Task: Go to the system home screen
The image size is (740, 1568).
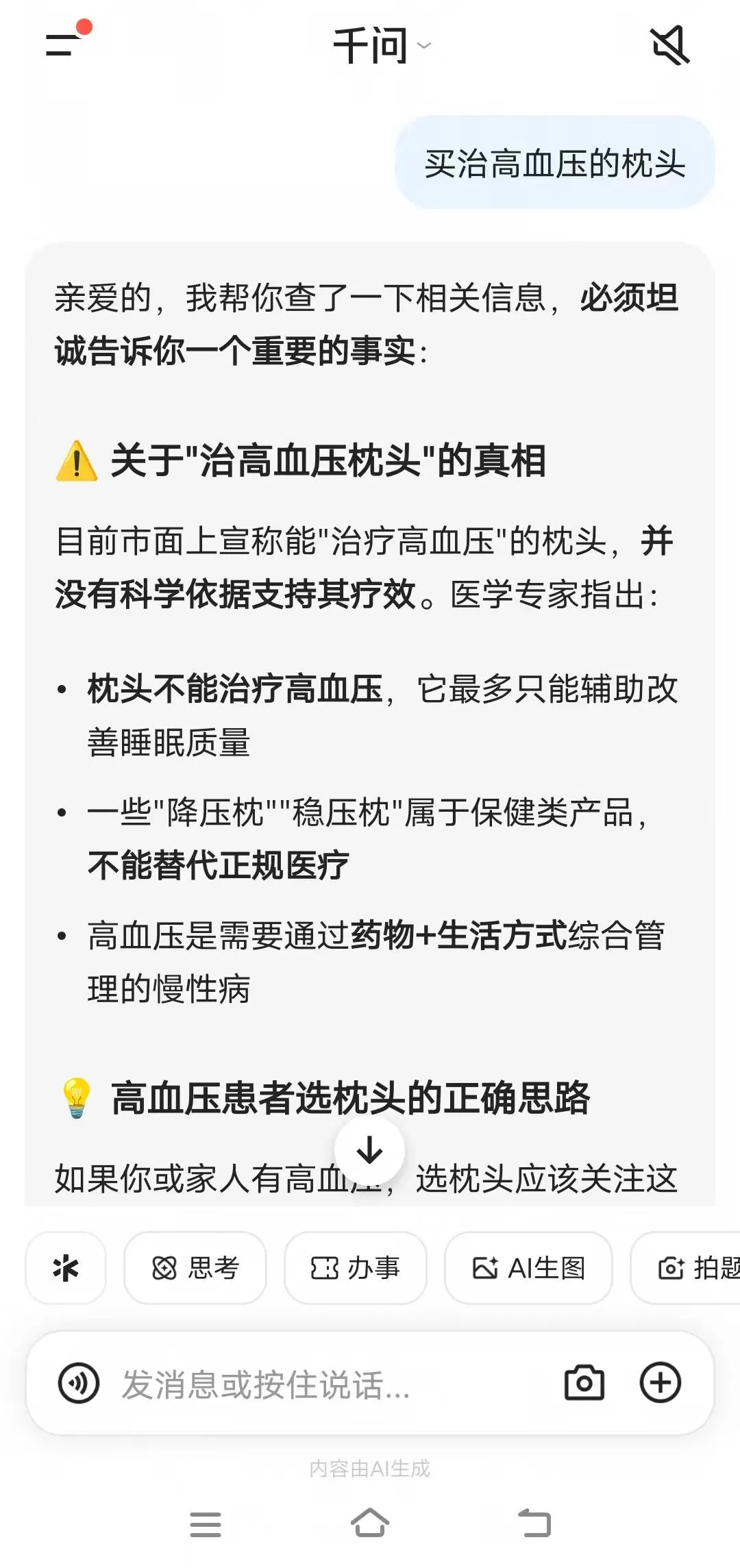Action: click(370, 1524)
